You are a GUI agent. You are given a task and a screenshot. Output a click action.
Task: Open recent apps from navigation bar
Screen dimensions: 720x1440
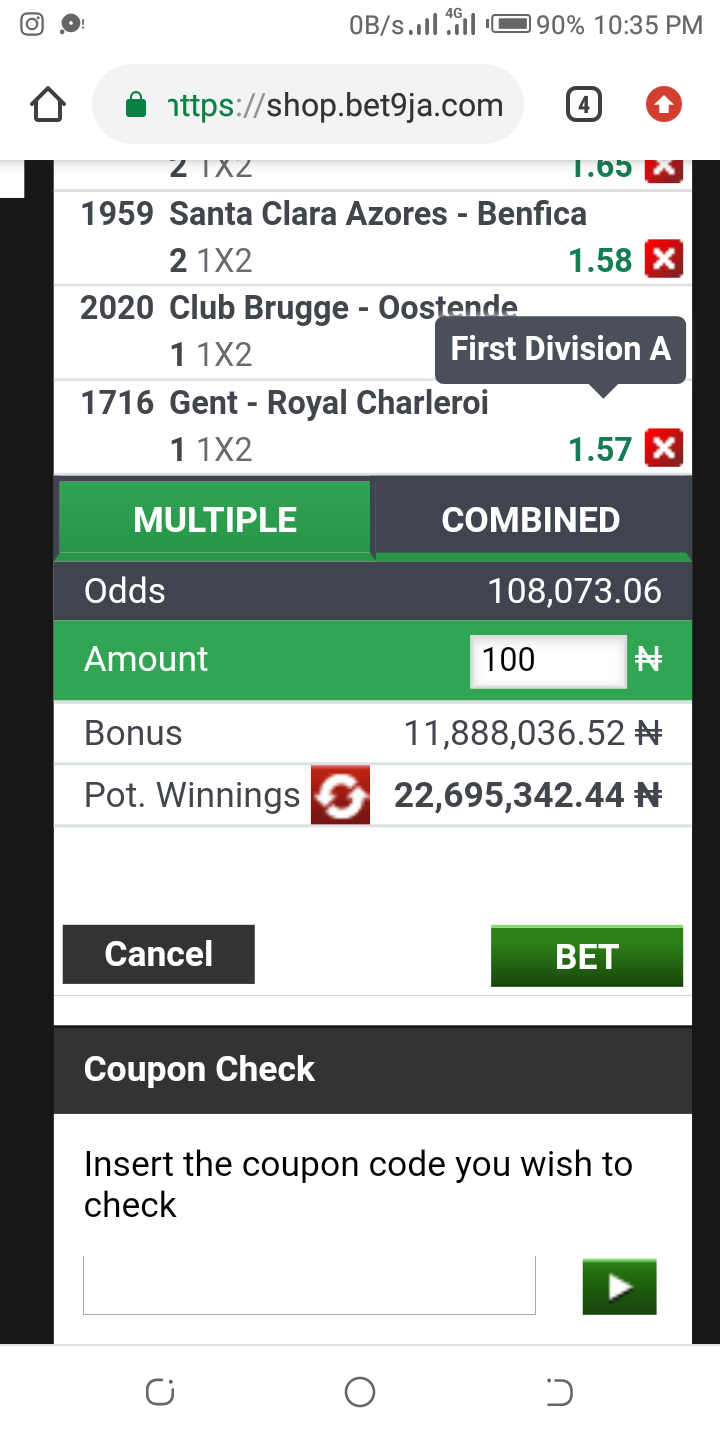[x=160, y=1391]
